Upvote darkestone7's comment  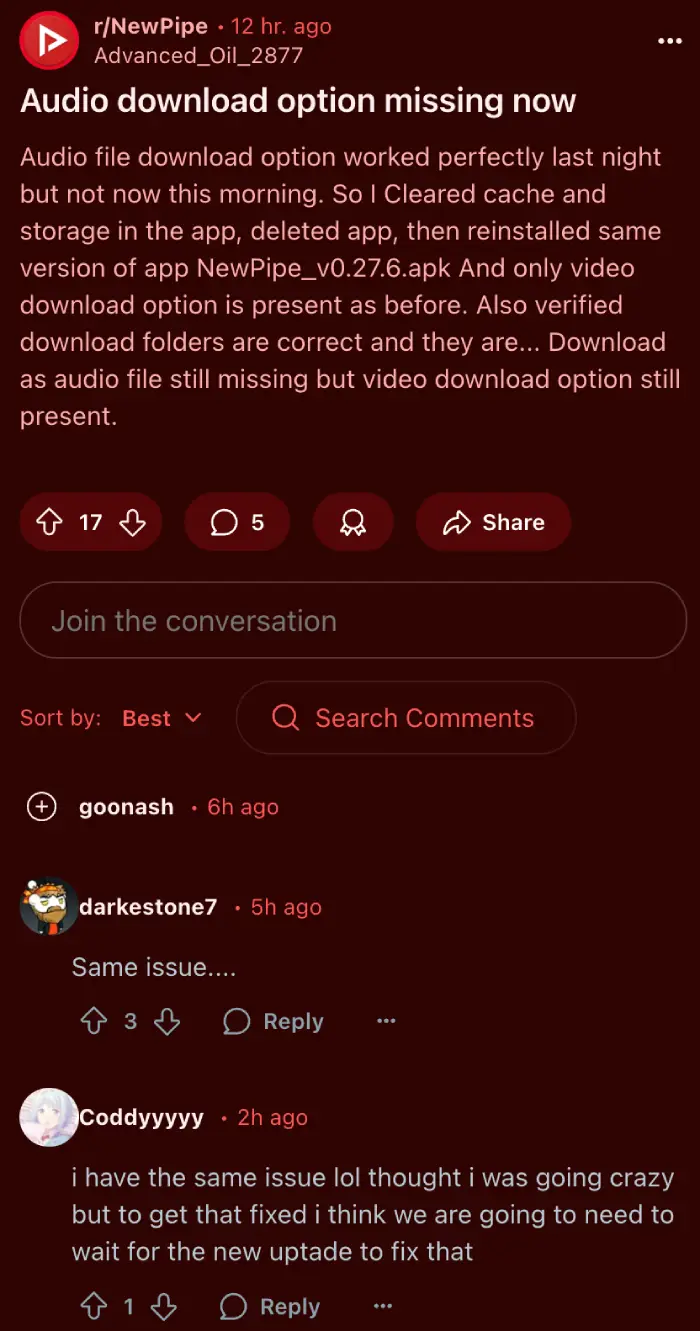(x=94, y=1021)
